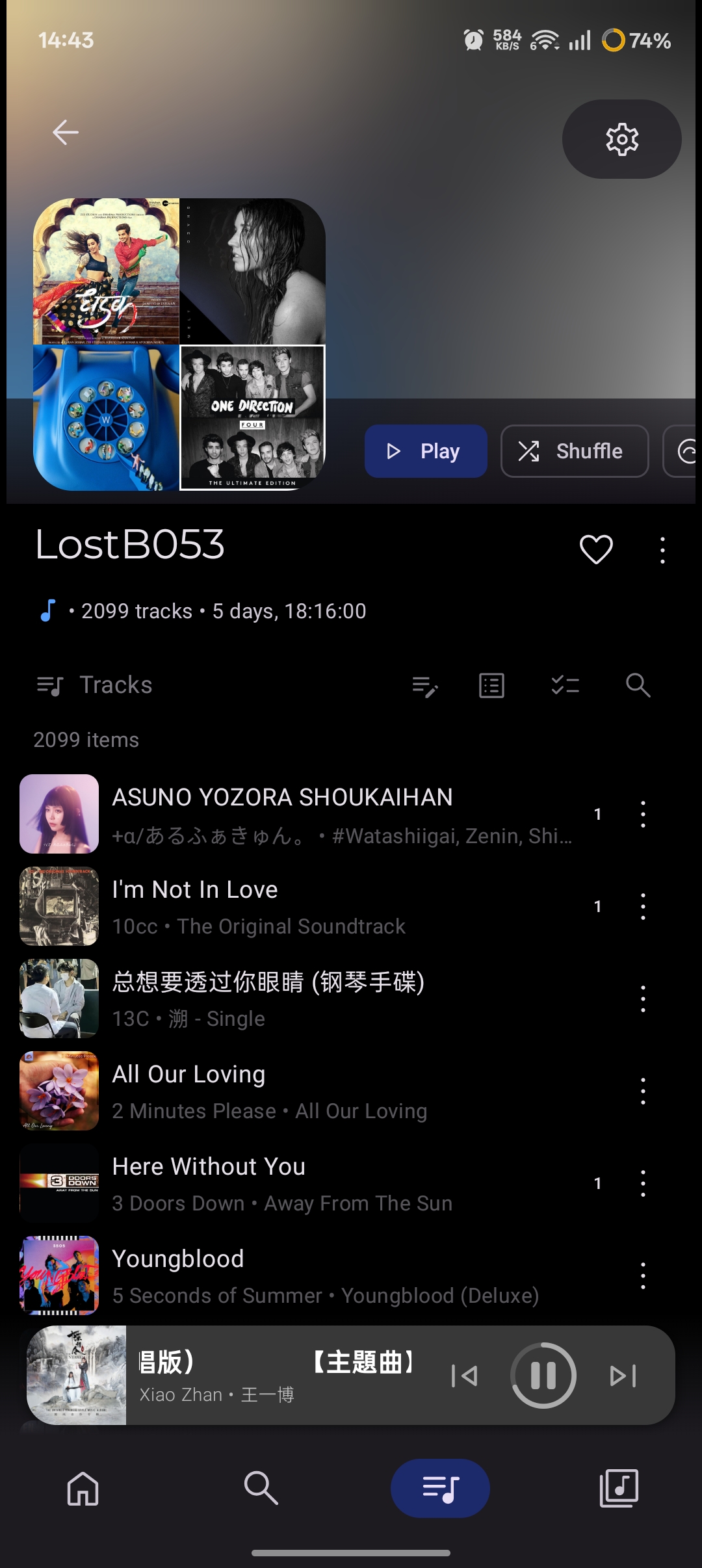Enable multi-select mode for tracks
This screenshot has width=702, height=1568.
565,686
